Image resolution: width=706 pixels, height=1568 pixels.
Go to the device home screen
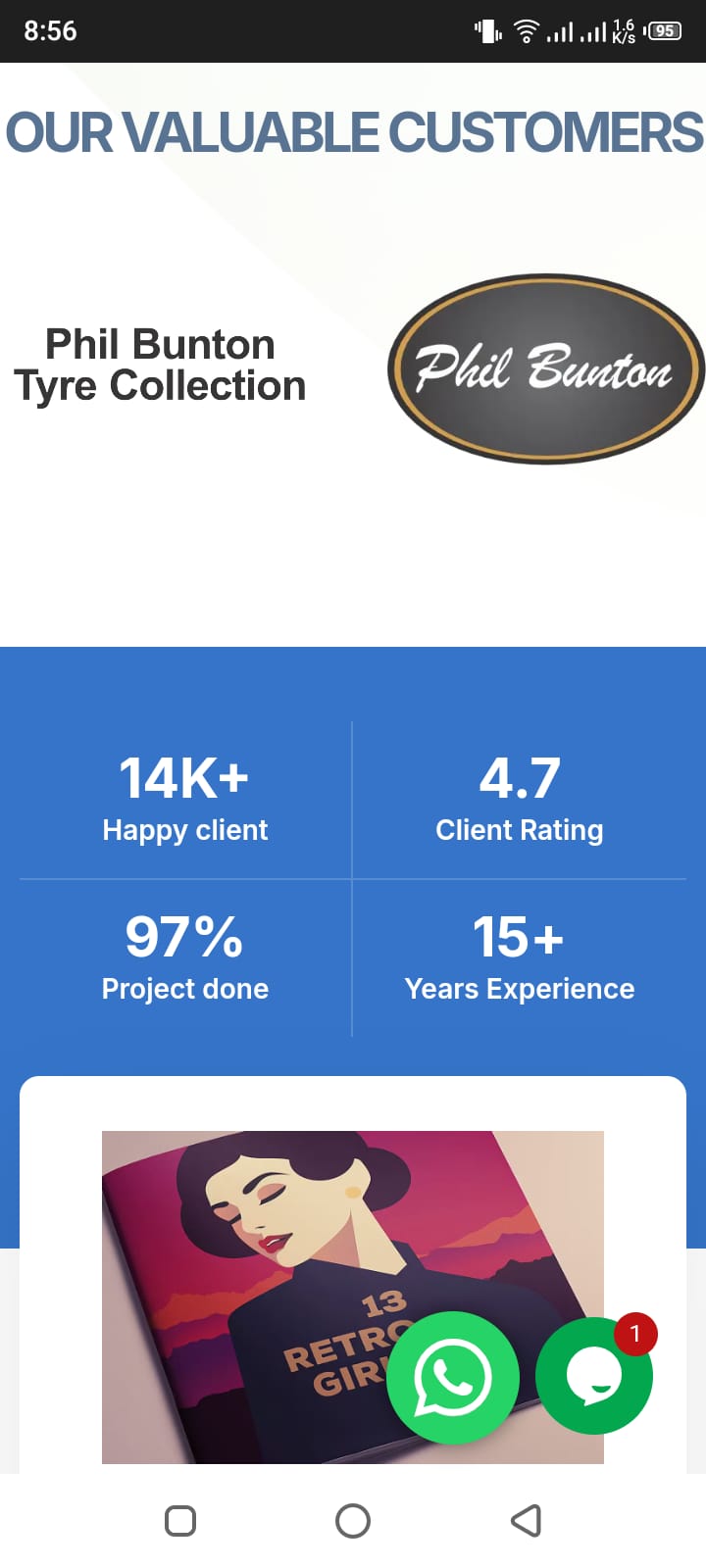pyautogui.click(x=353, y=1521)
